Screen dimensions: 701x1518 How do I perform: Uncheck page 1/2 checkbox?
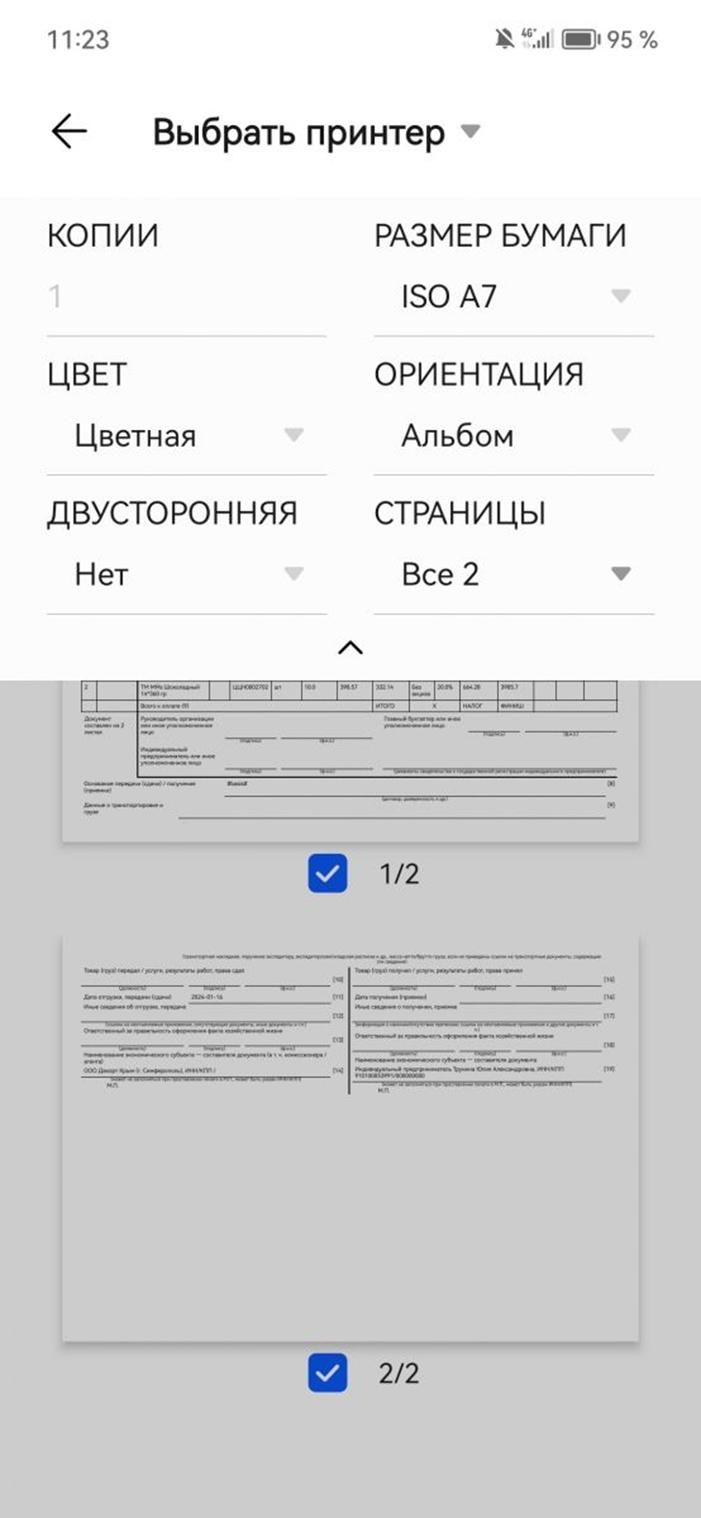click(x=328, y=874)
